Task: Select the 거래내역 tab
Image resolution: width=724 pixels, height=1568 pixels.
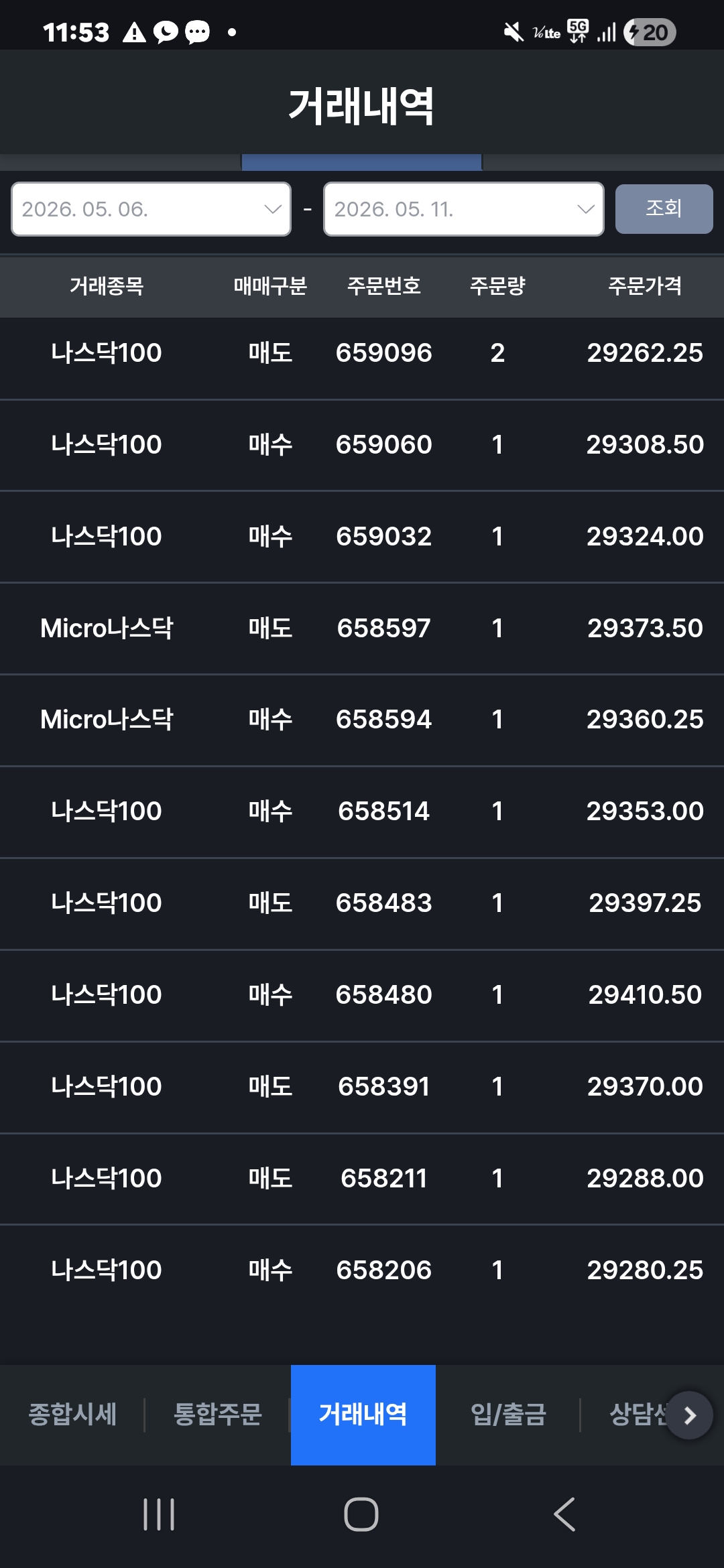Action: click(363, 1415)
